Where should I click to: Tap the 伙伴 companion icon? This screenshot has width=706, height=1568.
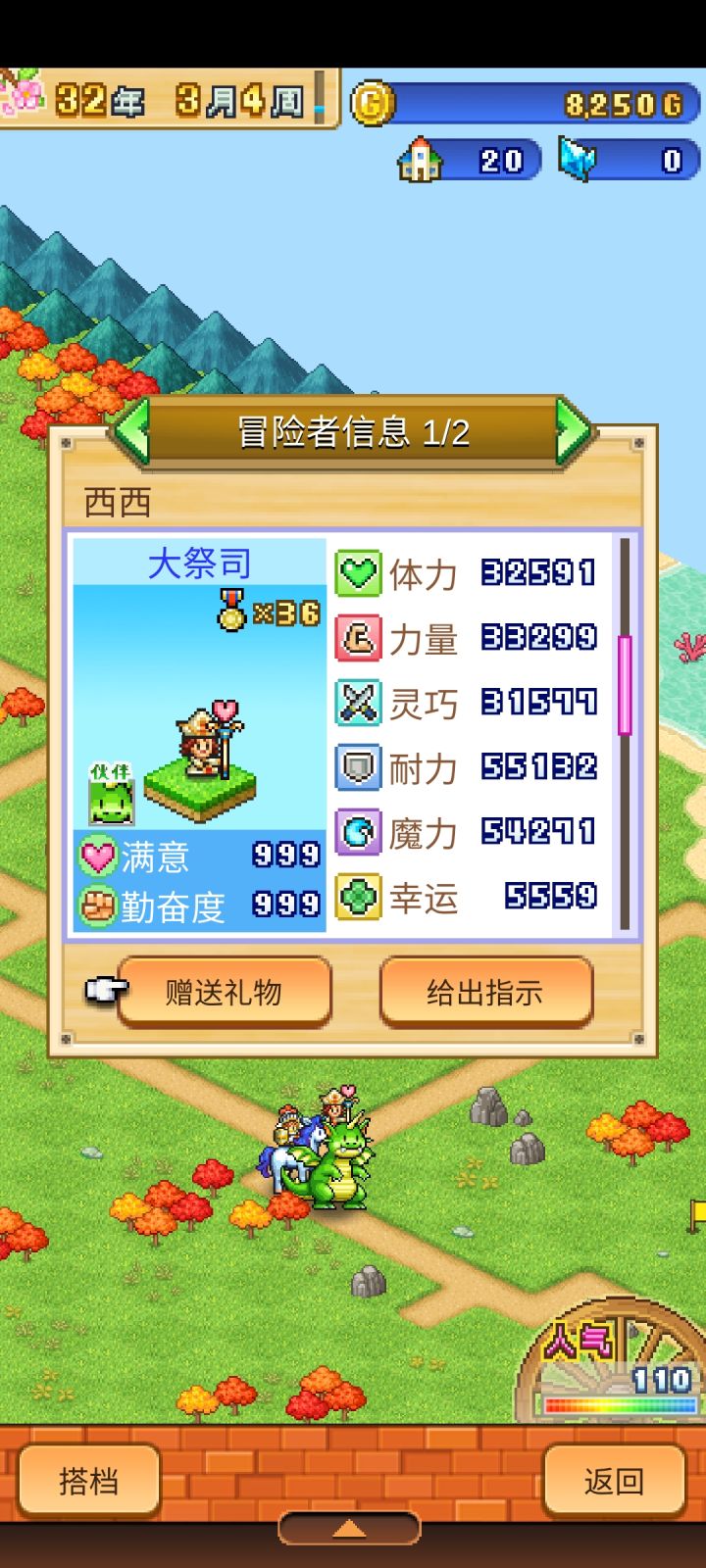[111, 793]
